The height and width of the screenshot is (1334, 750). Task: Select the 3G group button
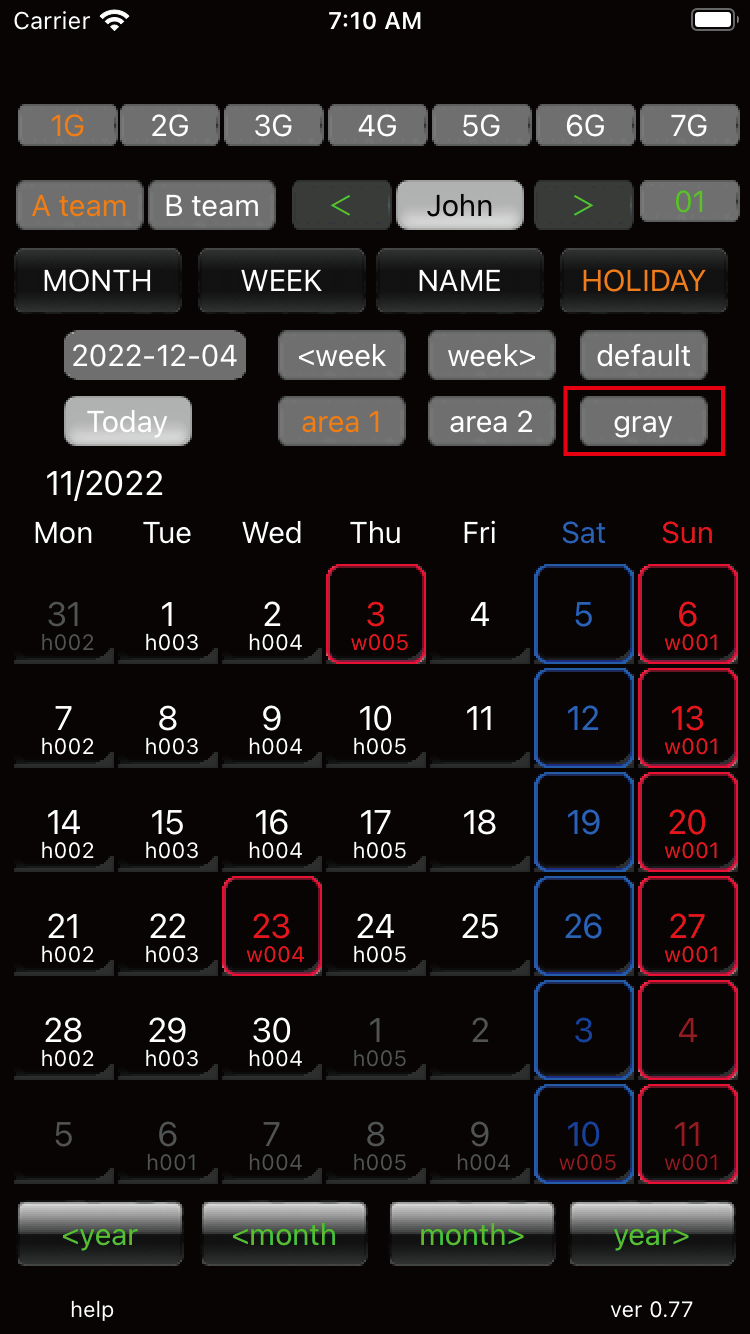[273, 126]
